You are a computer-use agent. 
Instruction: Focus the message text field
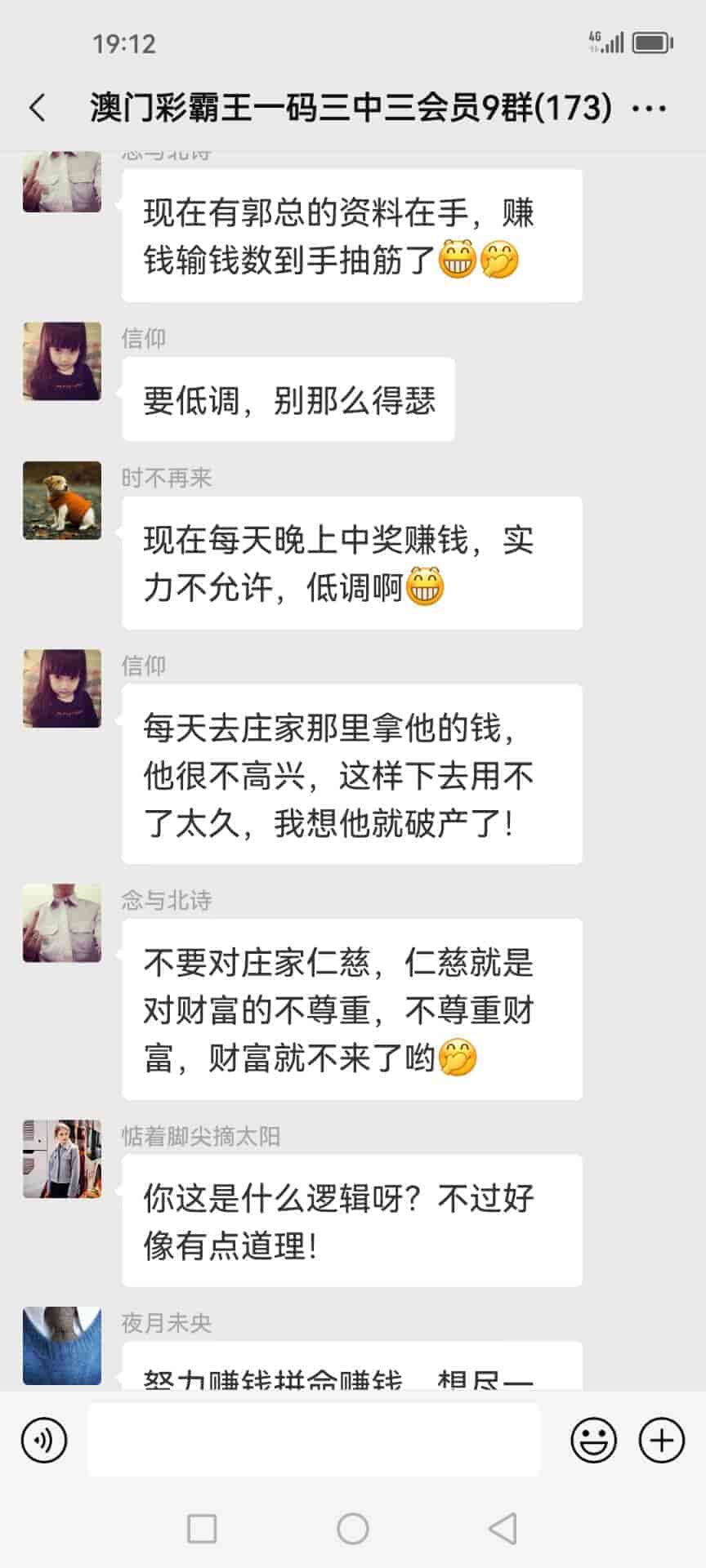click(x=314, y=1440)
